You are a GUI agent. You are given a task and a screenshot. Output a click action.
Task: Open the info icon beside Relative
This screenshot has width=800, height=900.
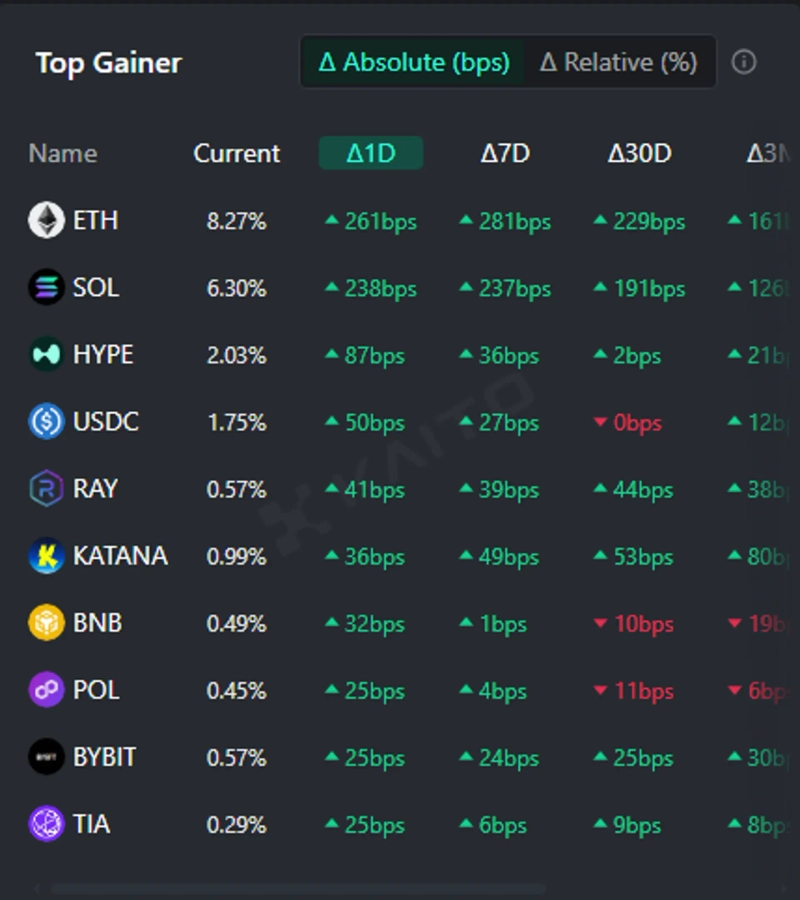[x=744, y=62]
